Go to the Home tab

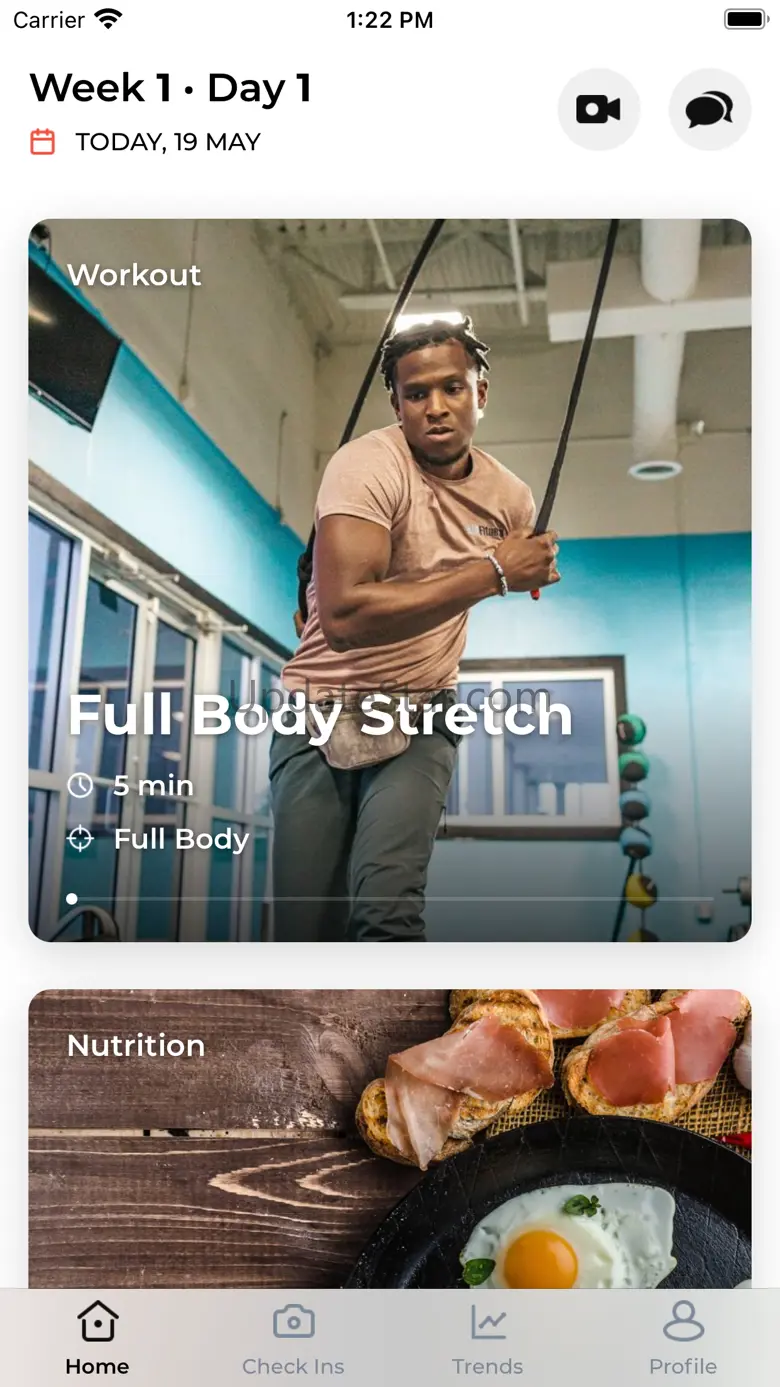tap(97, 1338)
